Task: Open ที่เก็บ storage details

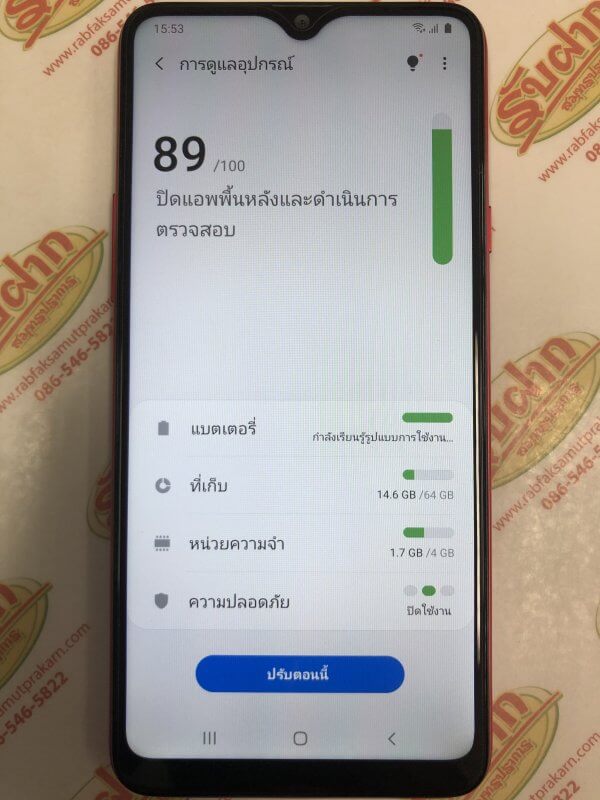Action: pyautogui.click(x=300, y=485)
